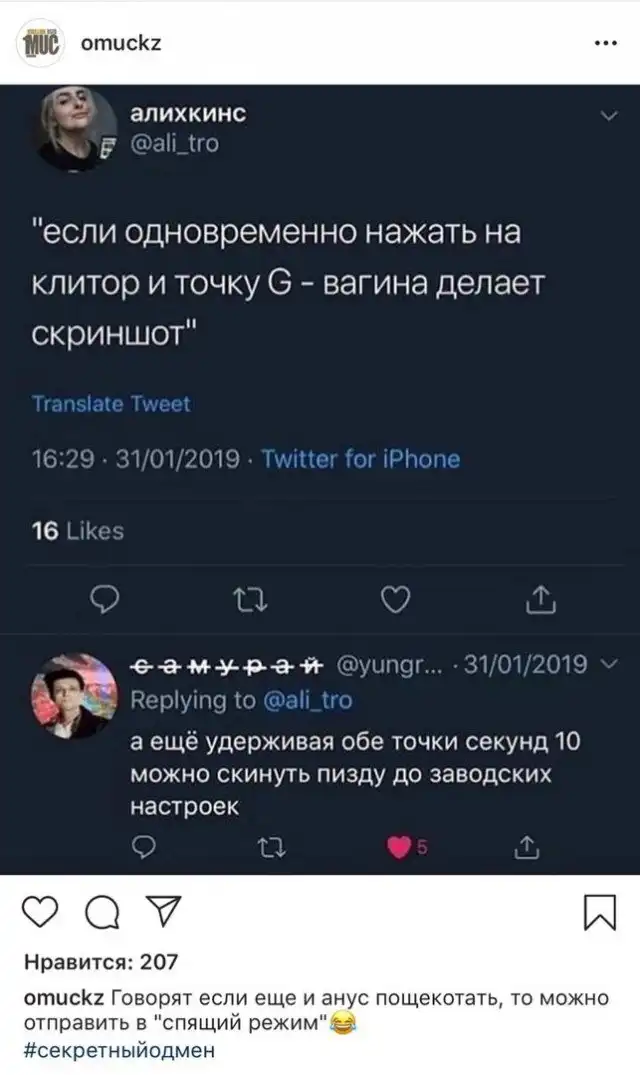Open the #секретныйодмен hashtag
The height and width of the screenshot is (1075, 640).
click(118, 1050)
